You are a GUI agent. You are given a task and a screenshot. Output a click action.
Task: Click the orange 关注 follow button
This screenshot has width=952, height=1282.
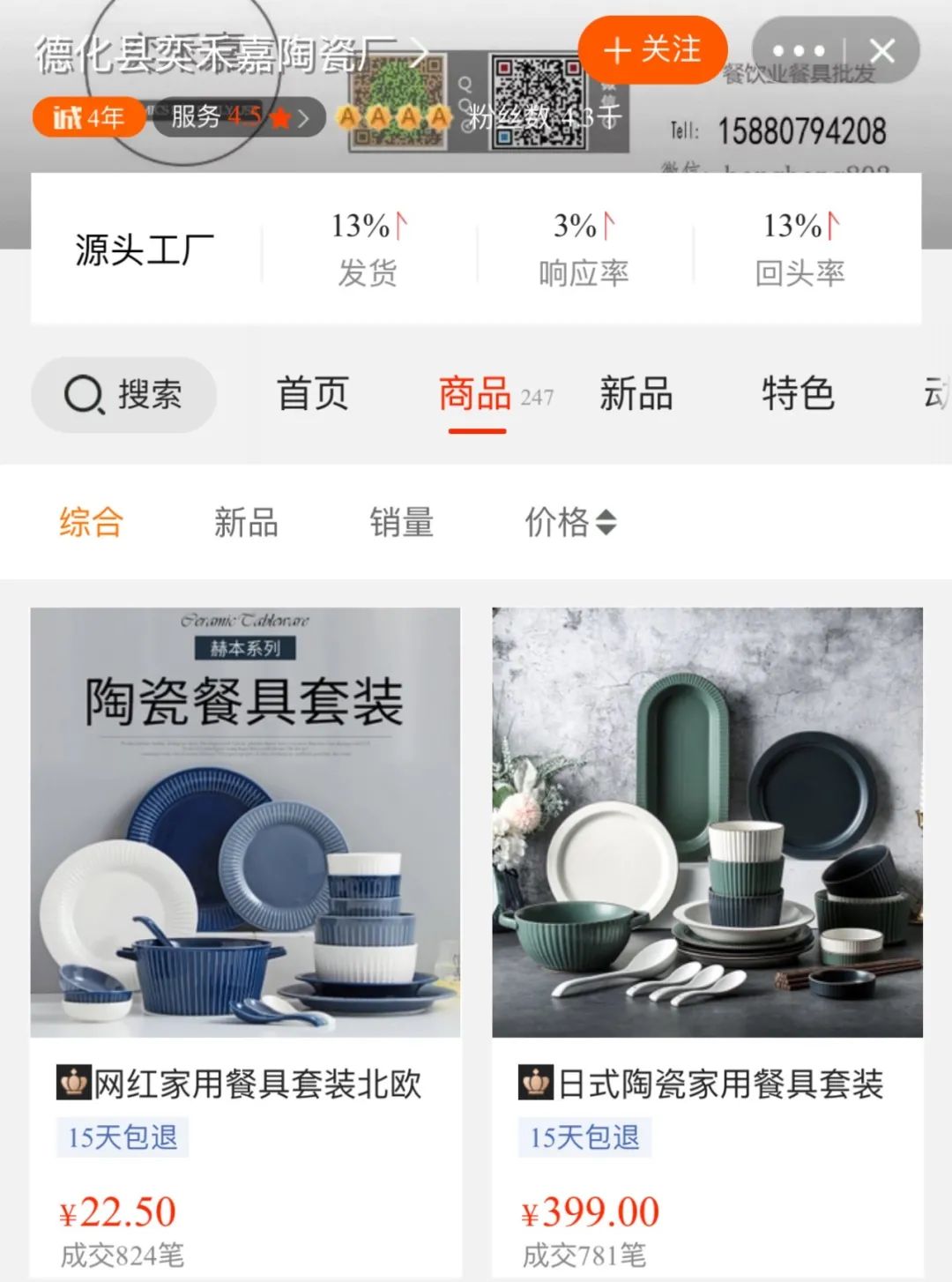pyautogui.click(x=651, y=50)
